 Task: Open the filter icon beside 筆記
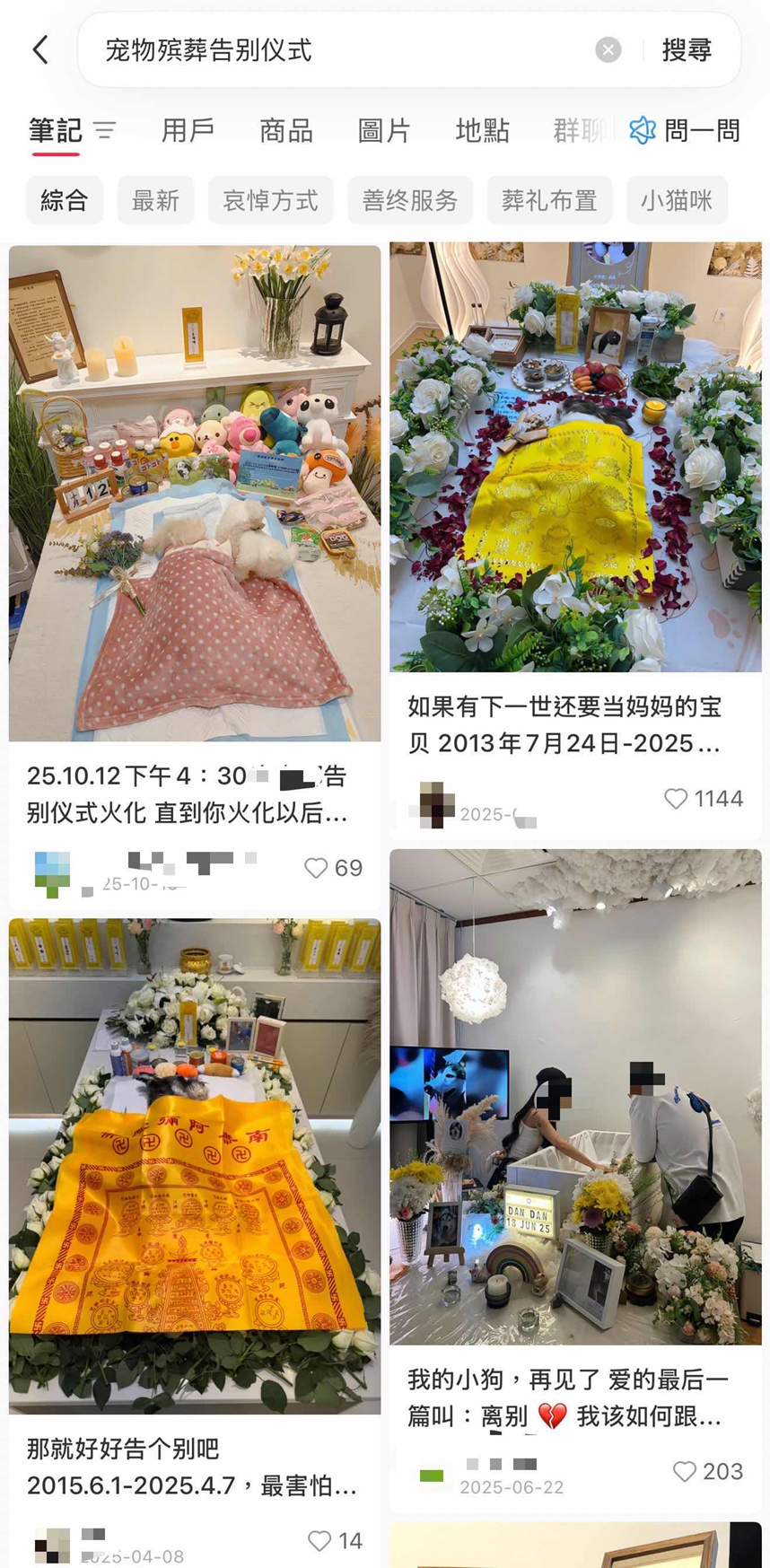point(105,131)
